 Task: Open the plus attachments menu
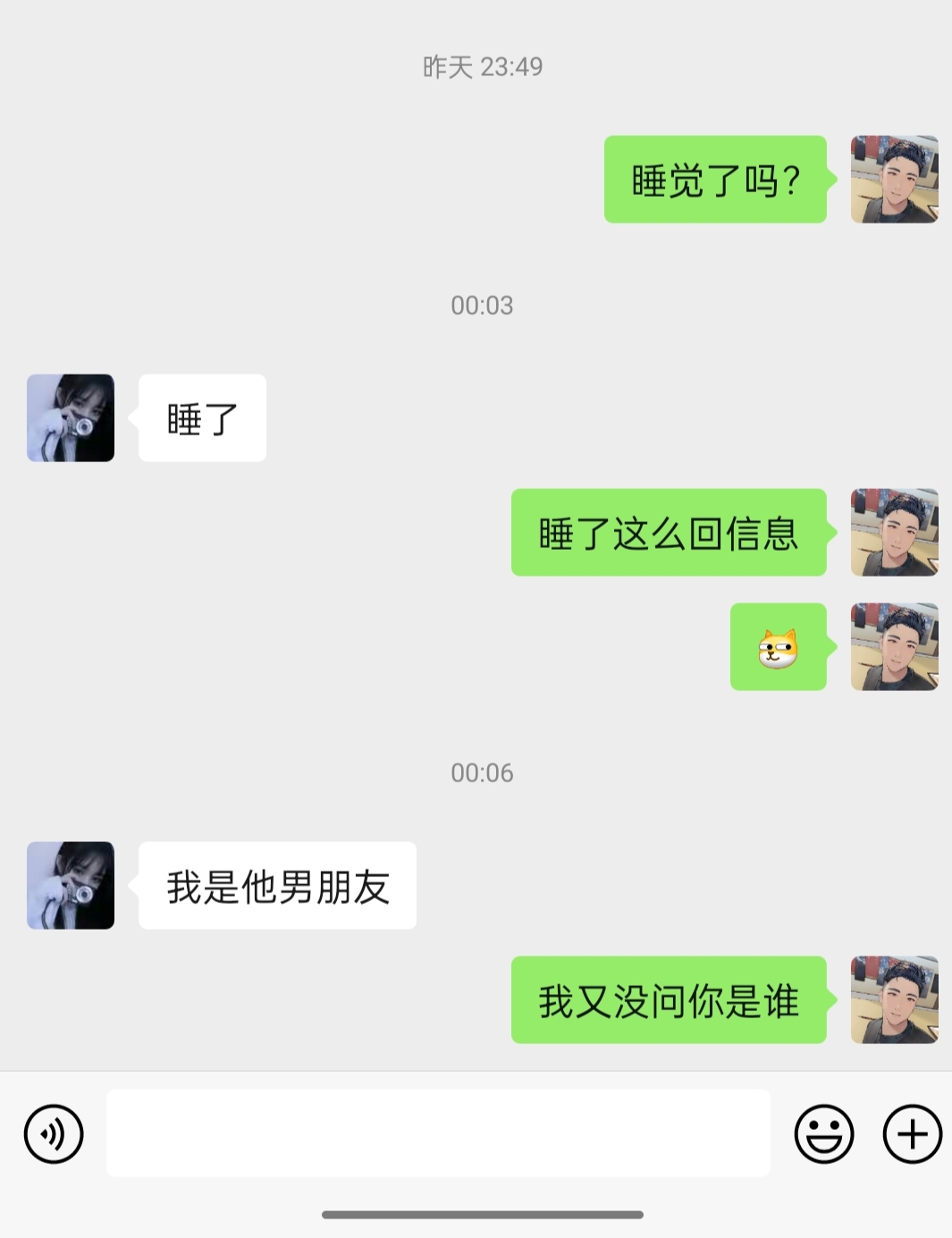pyautogui.click(x=912, y=1134)
